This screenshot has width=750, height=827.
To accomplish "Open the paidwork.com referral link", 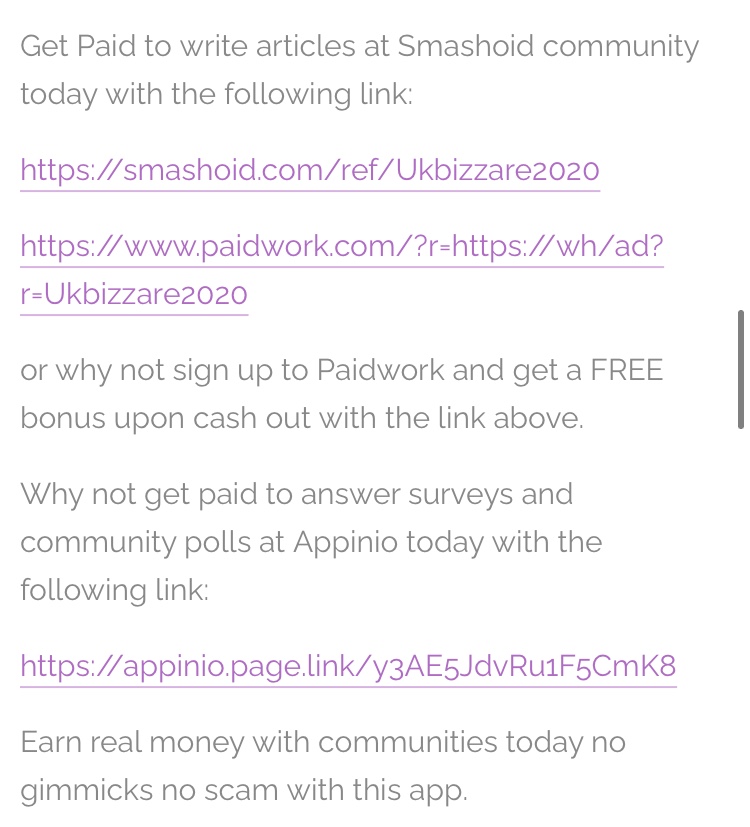I will pyautogui.click(x=341, y=246).
